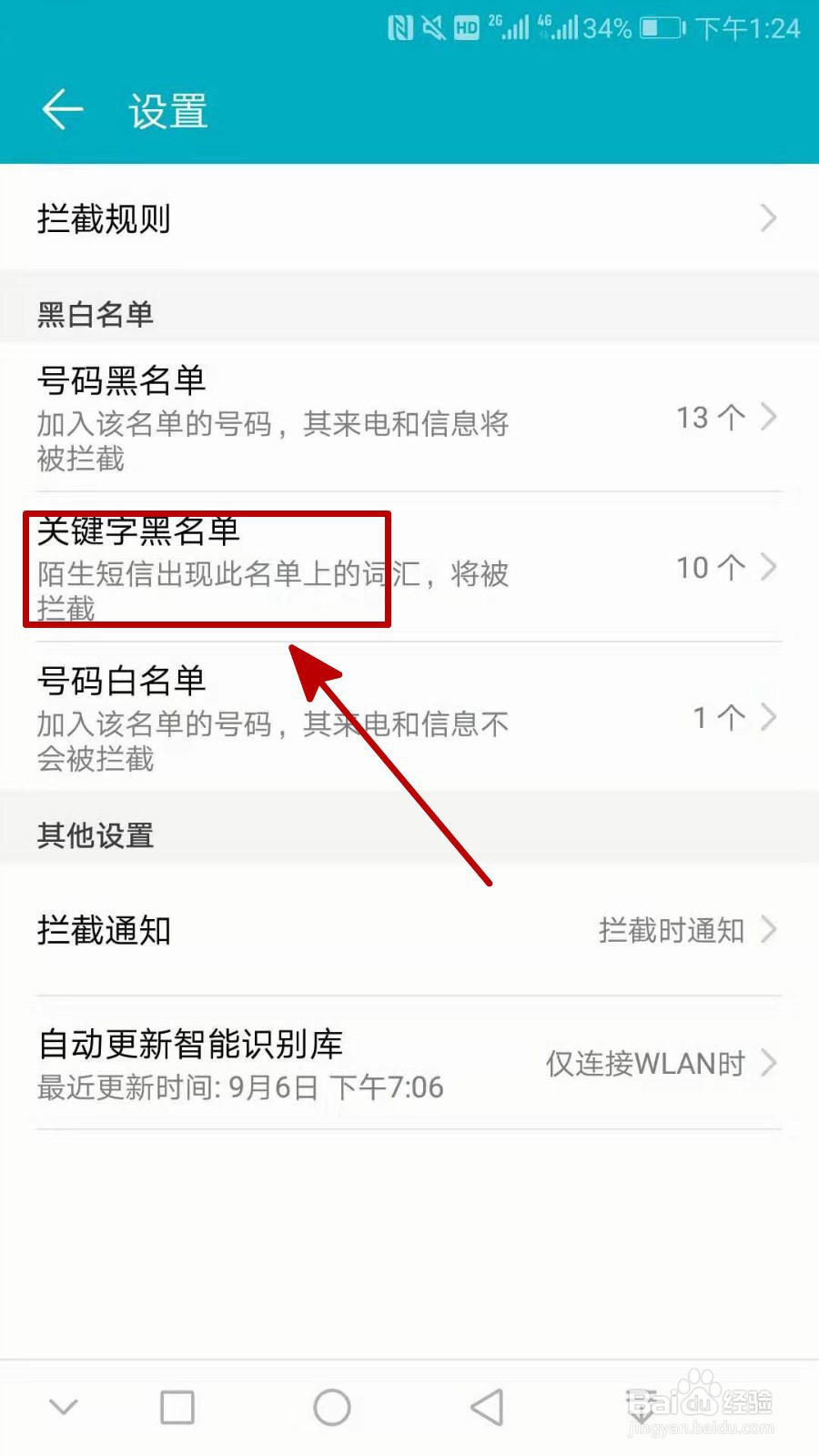Select the 黑白名单 section header

tap(95, 315)
